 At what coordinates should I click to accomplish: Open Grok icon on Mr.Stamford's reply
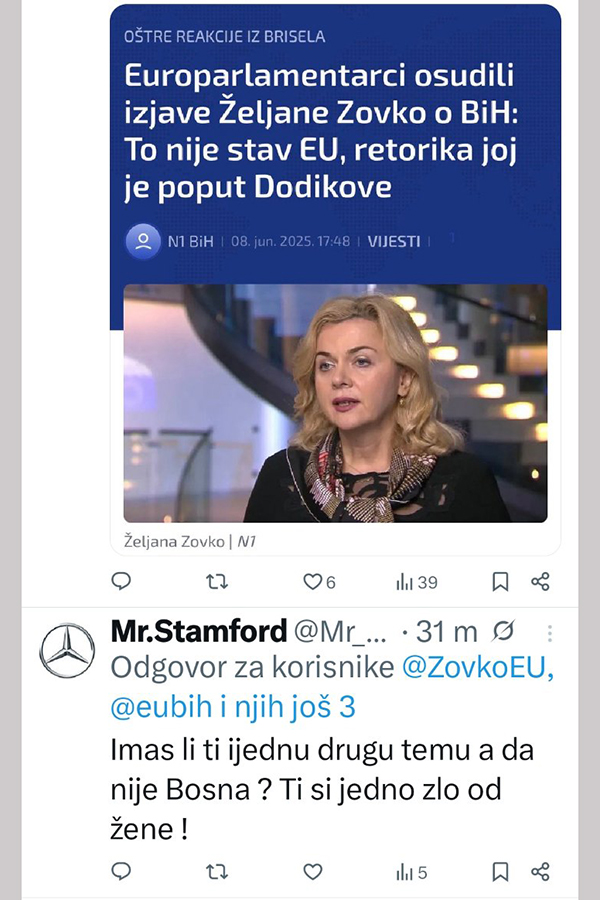[x=505, y=632]
